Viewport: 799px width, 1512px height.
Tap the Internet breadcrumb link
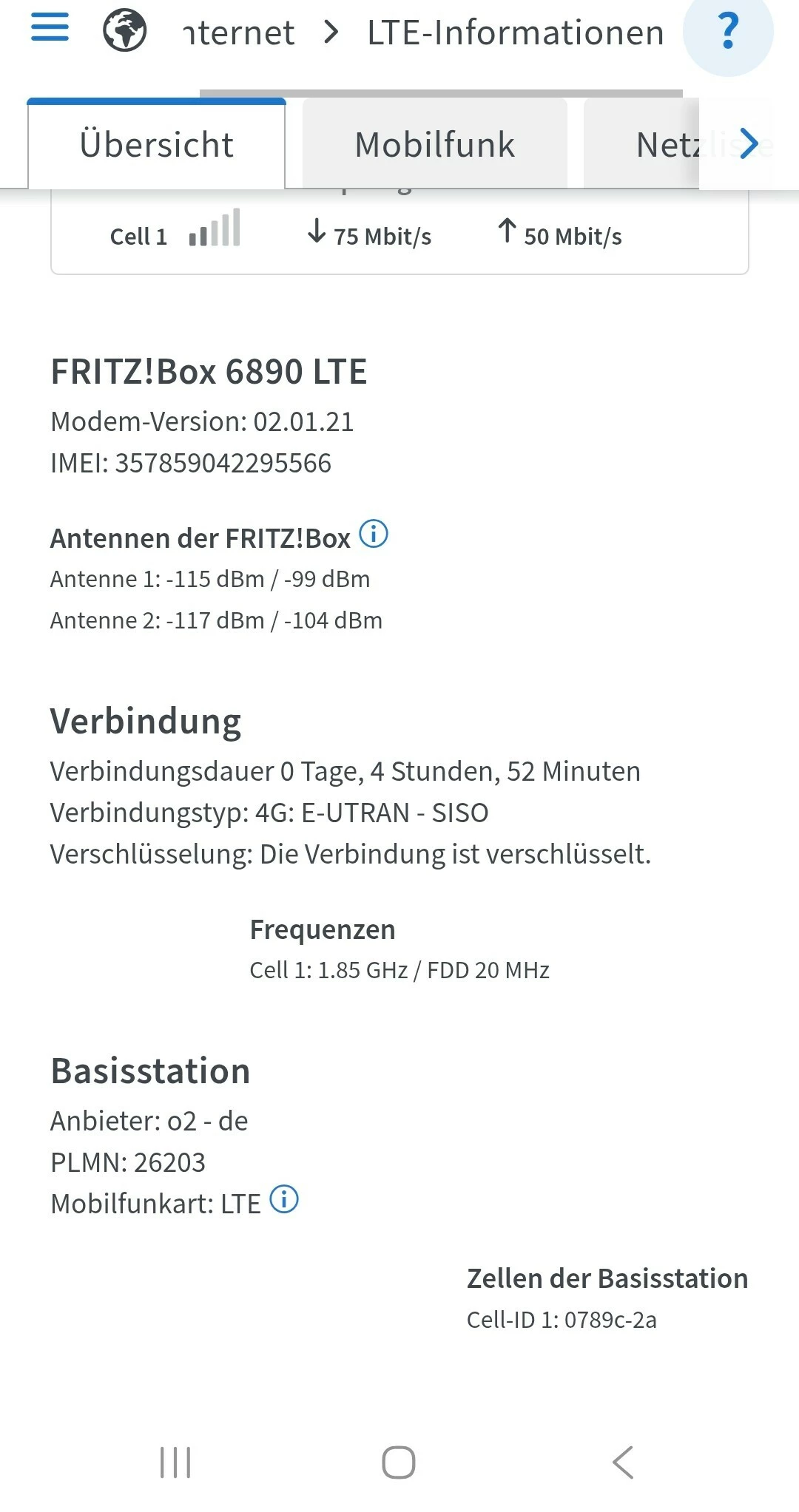click(x=238, y=33)
